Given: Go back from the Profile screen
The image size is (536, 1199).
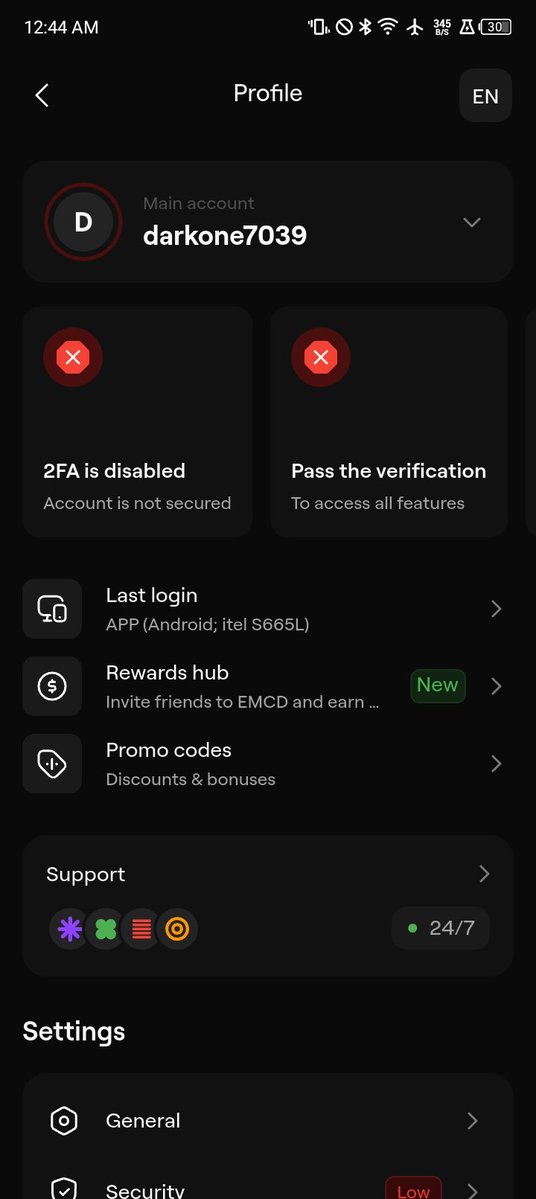Looking at the screenshot, I should [42, 96].
